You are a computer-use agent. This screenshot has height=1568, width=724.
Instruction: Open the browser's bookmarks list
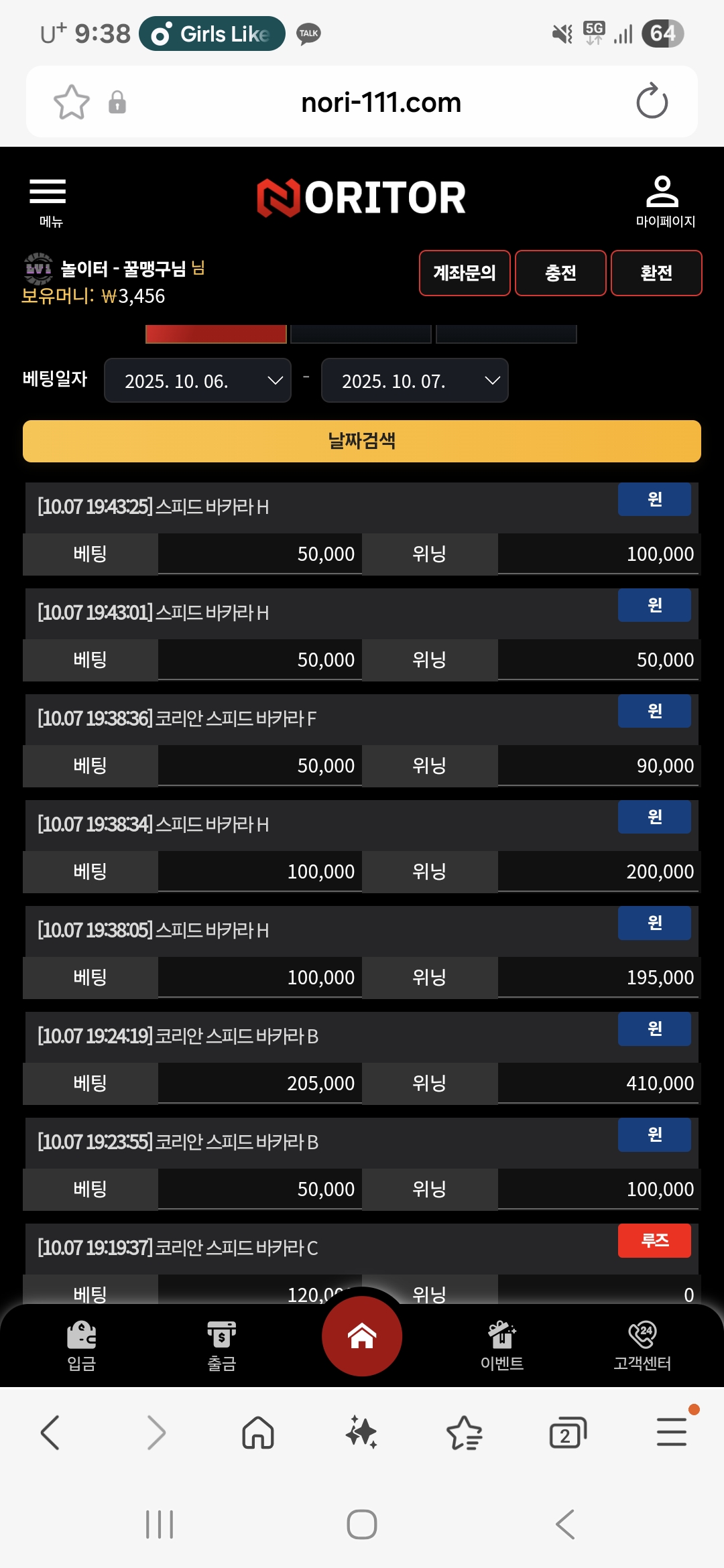pos(464,1433)
